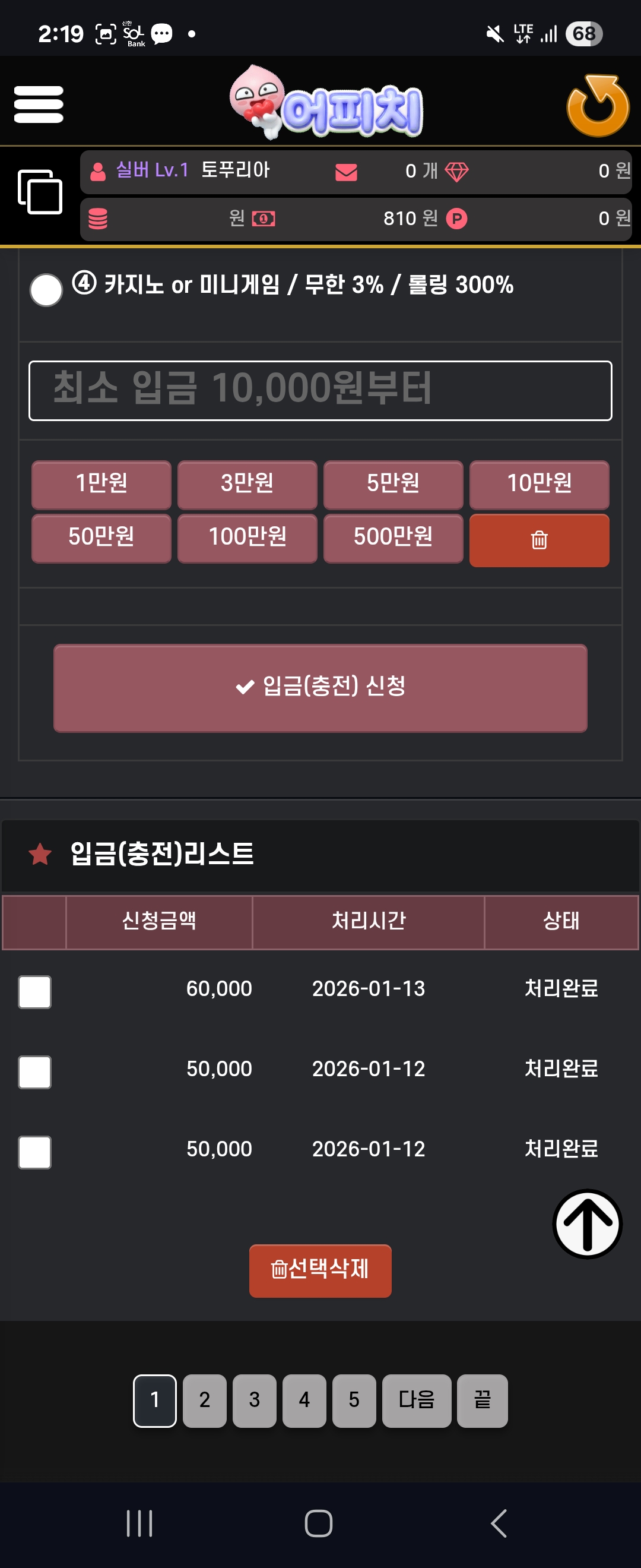Image resolution: width=641 pixels, height=1568 pixels.
Task: Choose the 3만원 amount button
Action: [x=247, y=484]
